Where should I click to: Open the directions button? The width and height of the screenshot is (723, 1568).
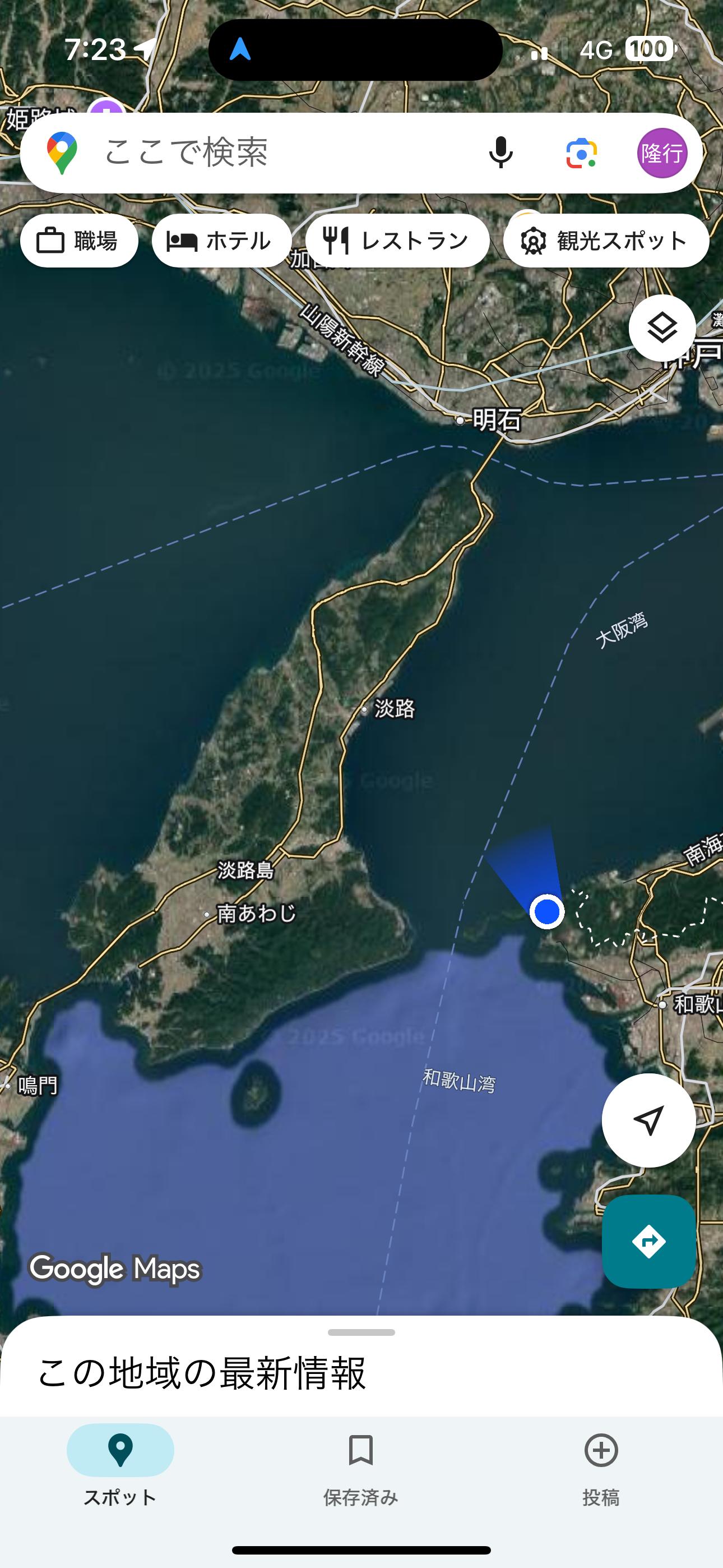pyautogui.click(x=648, y=1241)
